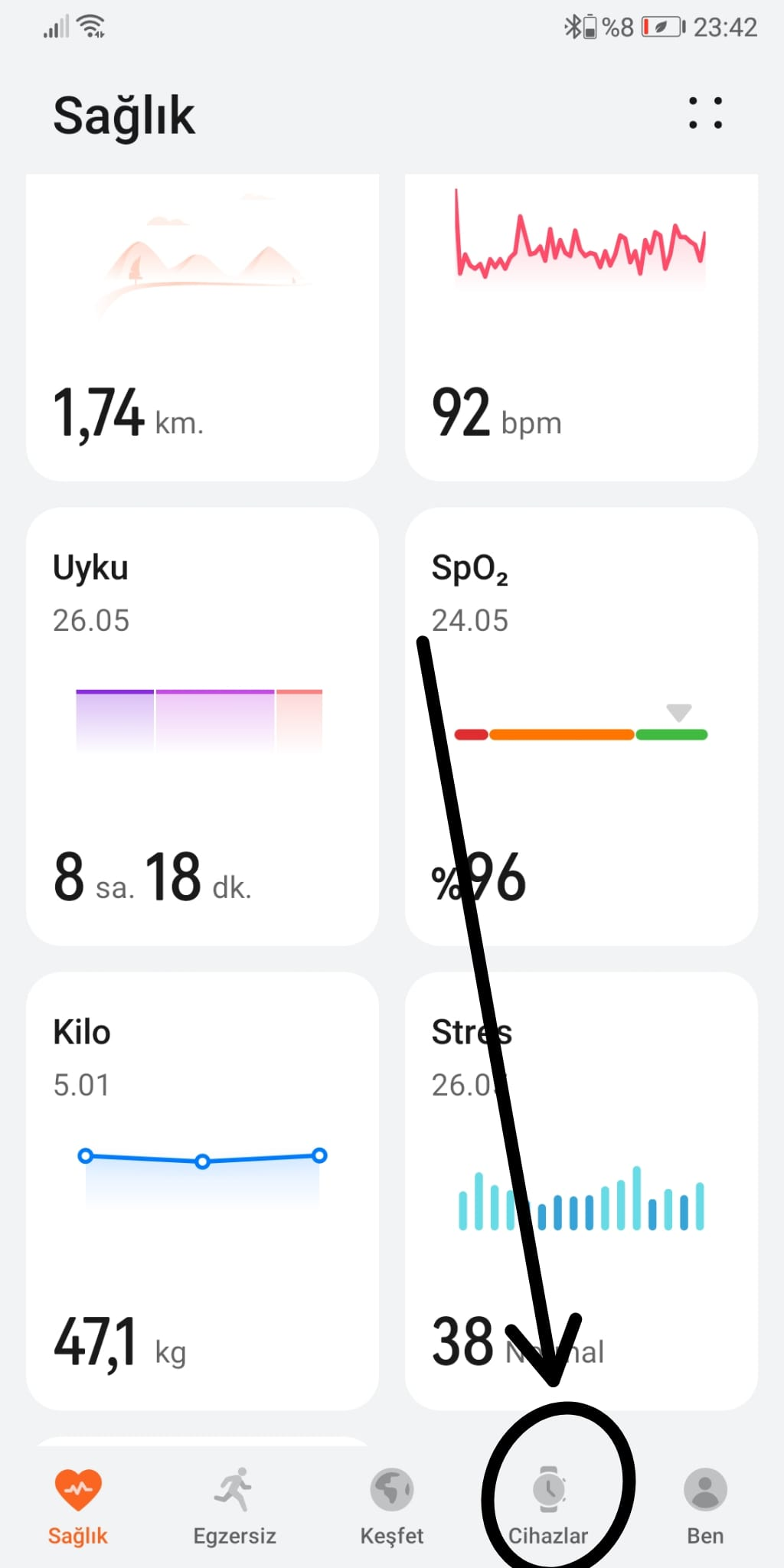Tap the Sağlık page title
784x1568 pixels.
pyautogui.click(x=124, y=115)
